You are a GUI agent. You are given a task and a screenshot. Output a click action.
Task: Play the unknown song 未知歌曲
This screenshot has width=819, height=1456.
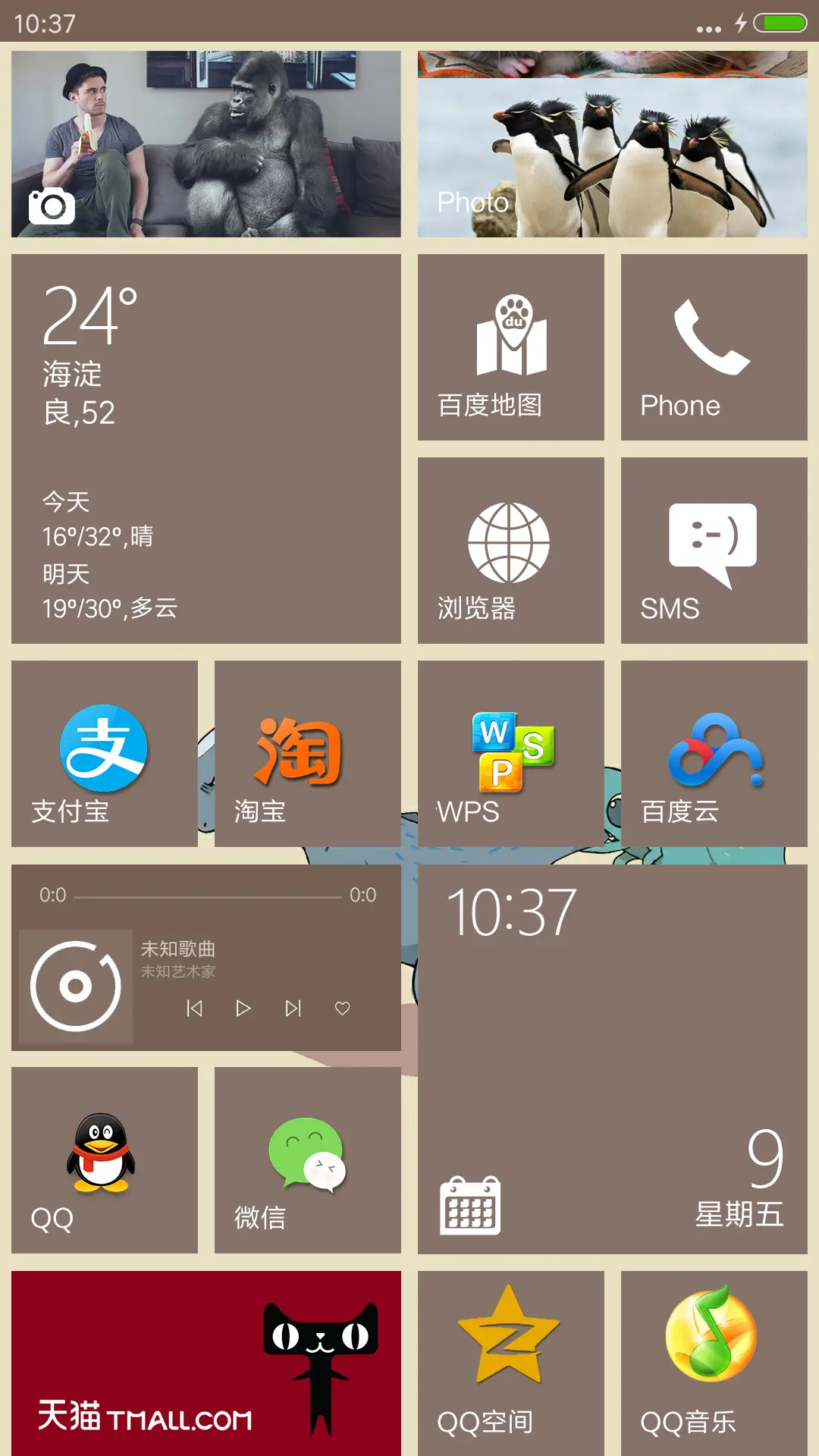[243, 1009]
